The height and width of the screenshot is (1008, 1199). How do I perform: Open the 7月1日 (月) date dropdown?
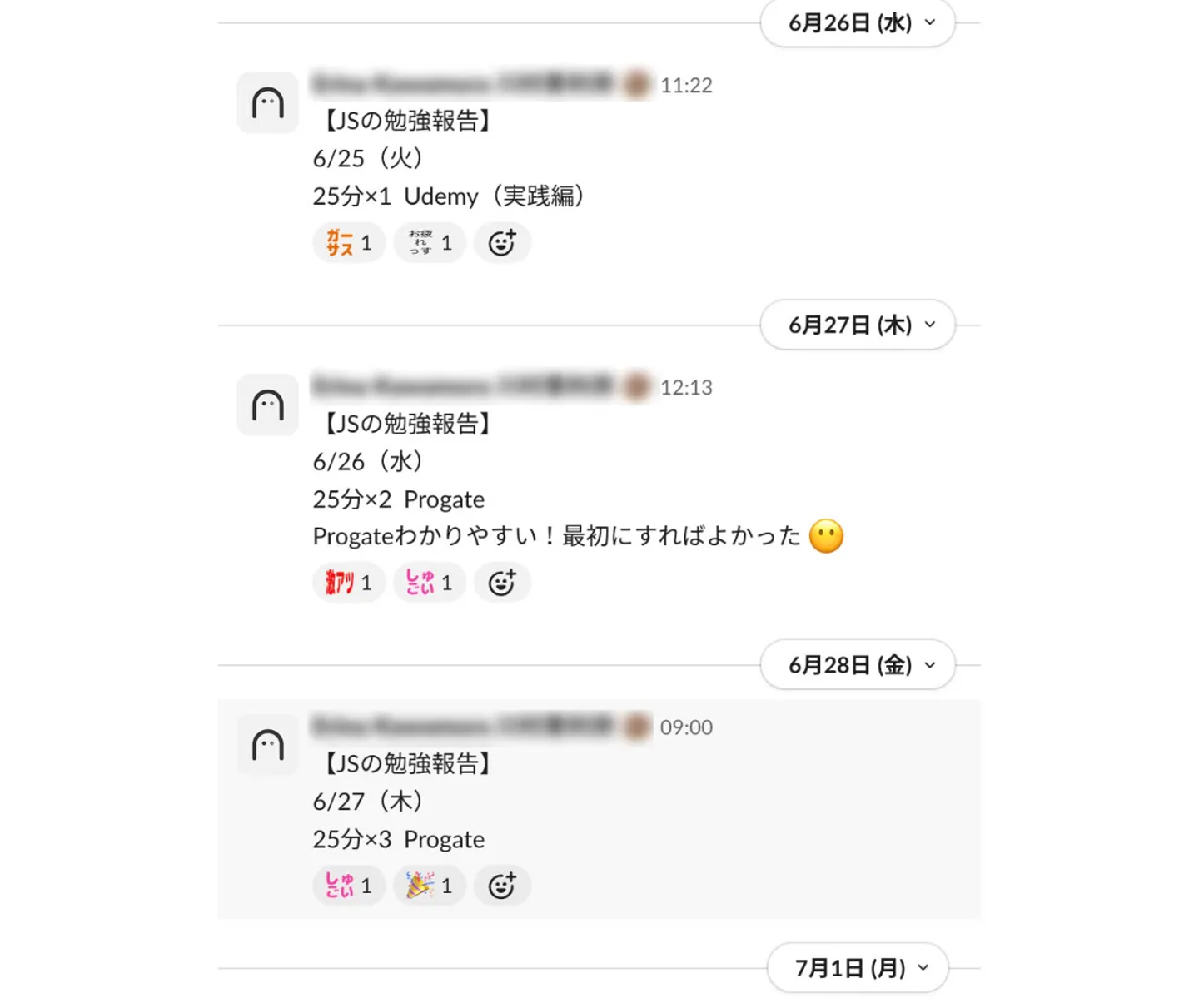[858, 968]
